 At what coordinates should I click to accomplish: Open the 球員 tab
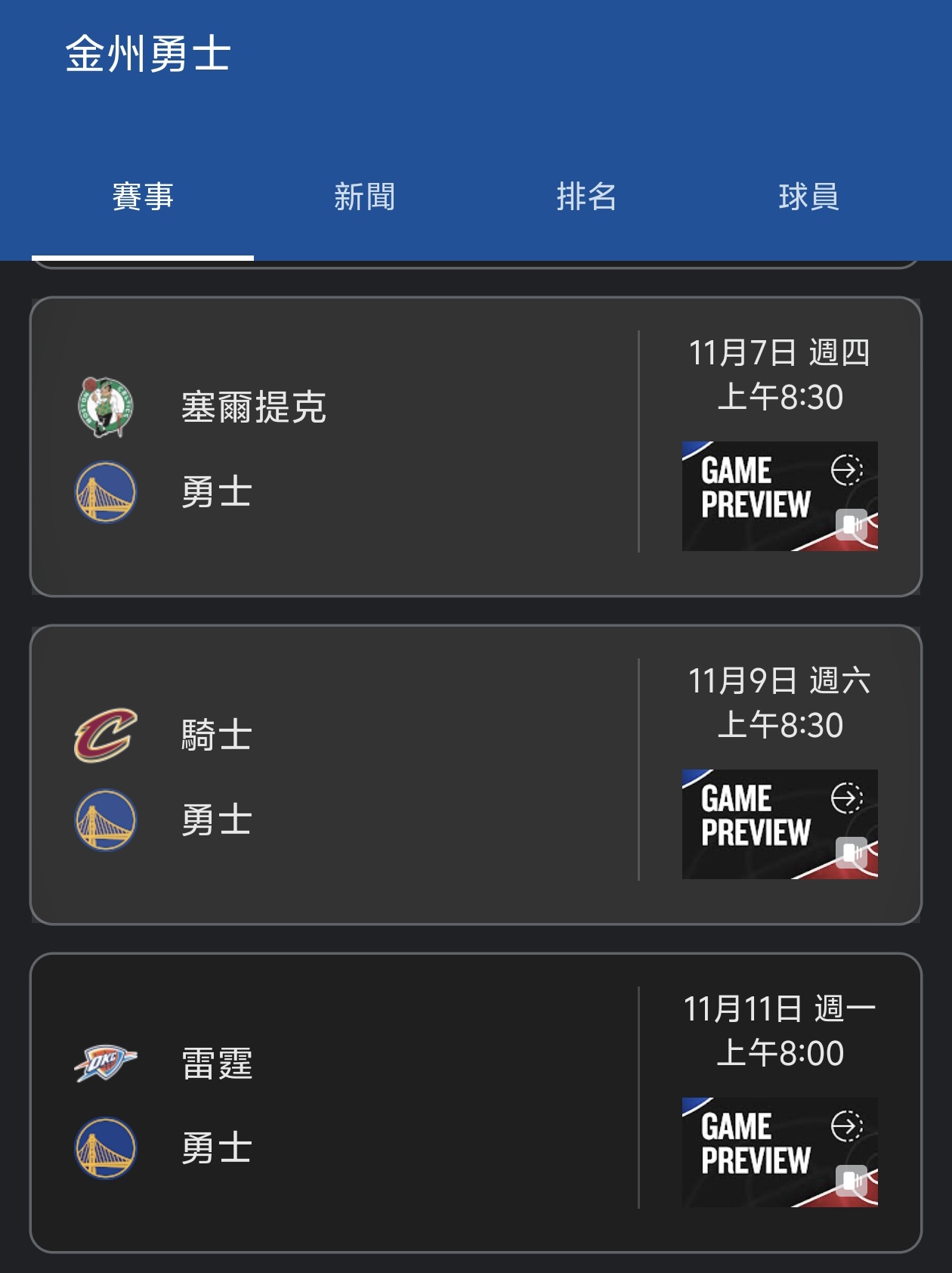pos(808,197)
